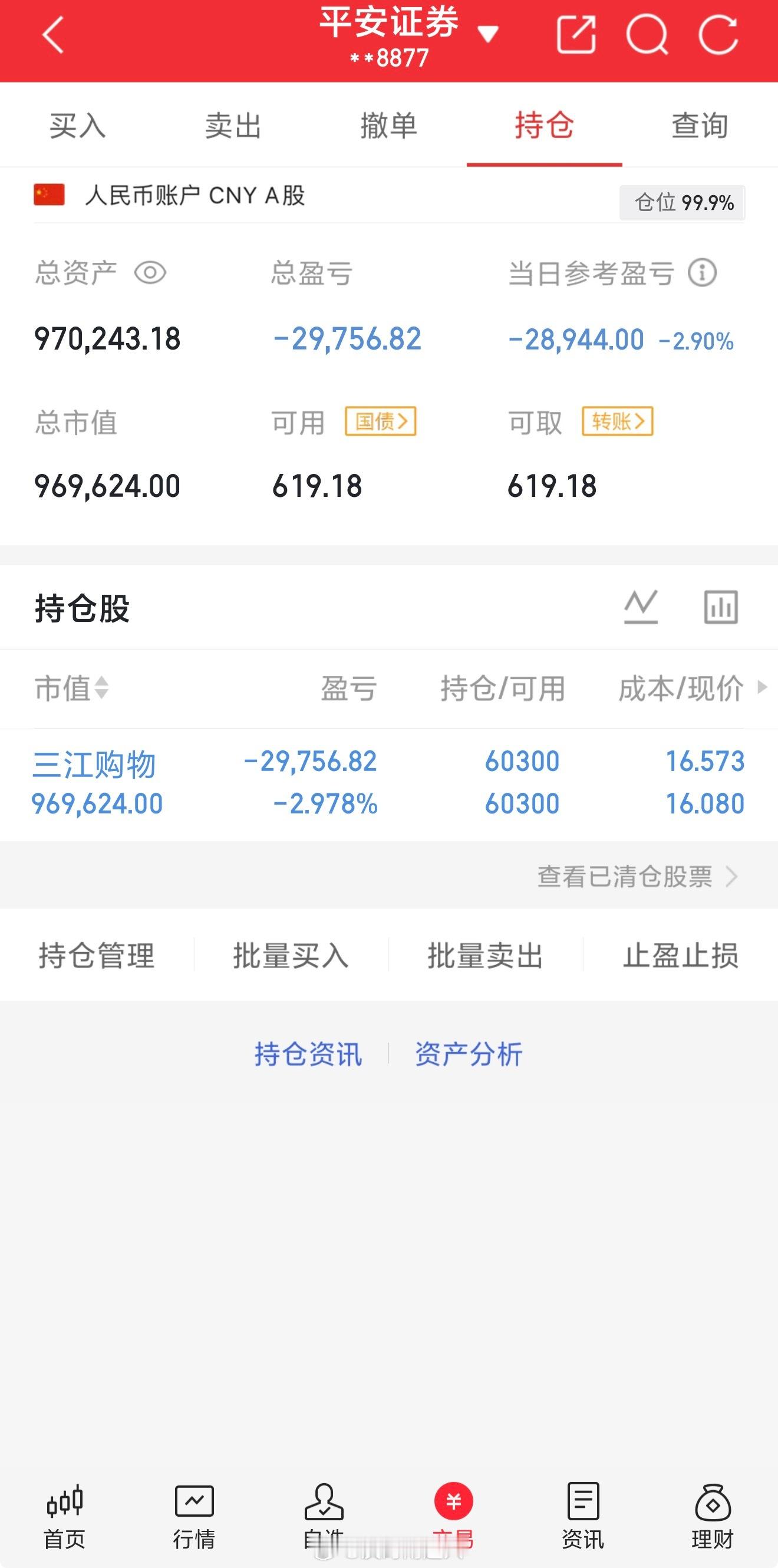778x1568 pixels.
Task: Expand 查看已清仓股票 cleared stocks list
Action: [x=627, y=877]
